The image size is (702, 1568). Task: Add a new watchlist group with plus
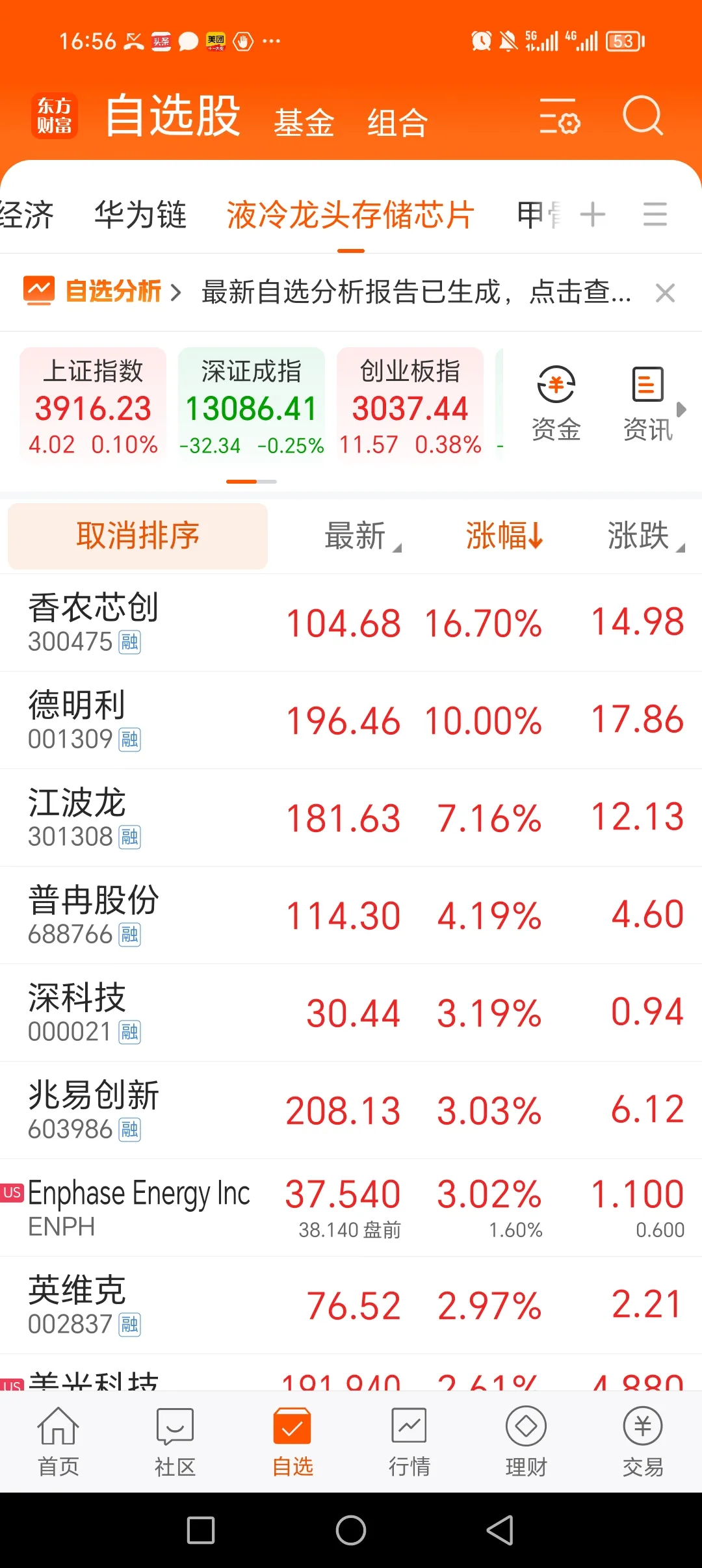[x=592, y=215]
